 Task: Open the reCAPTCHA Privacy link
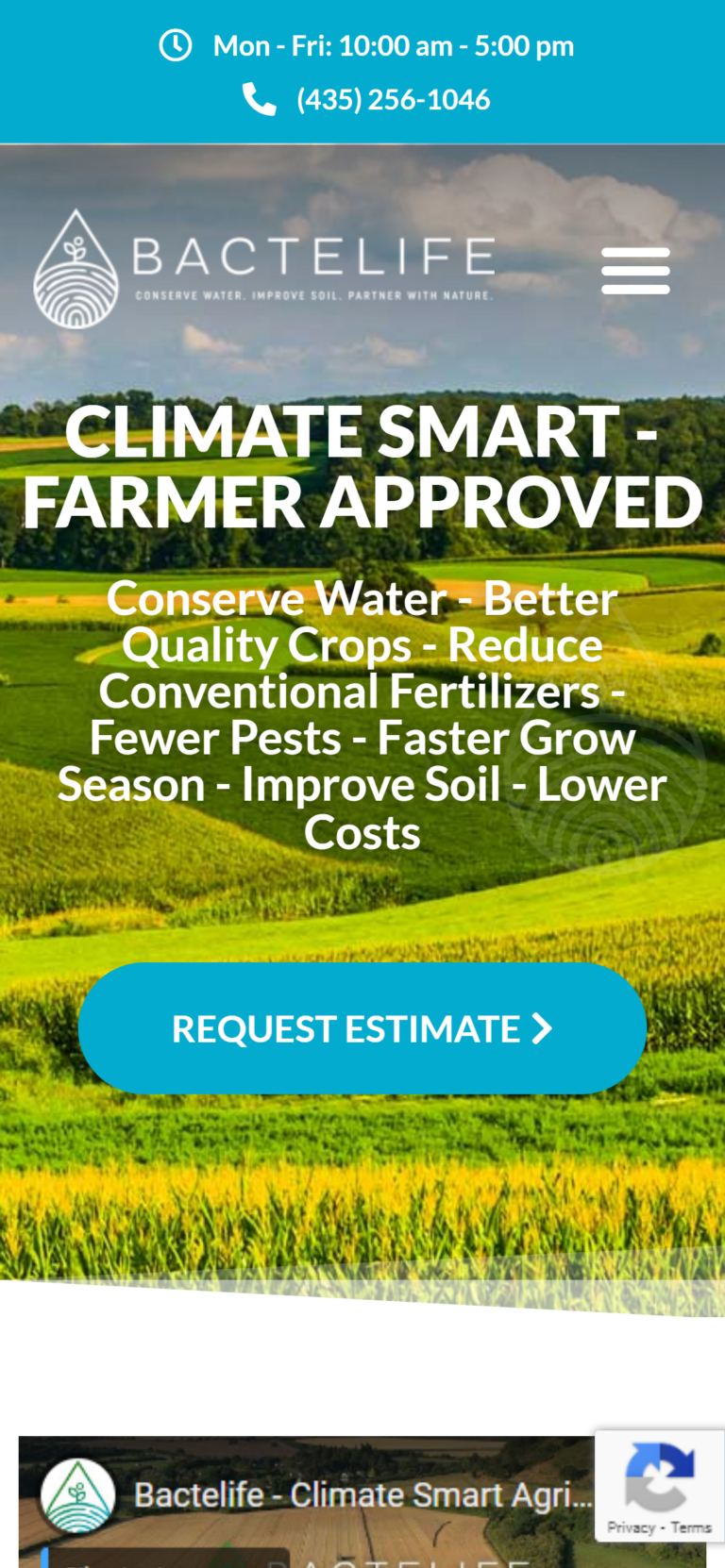pos(630,1526)
